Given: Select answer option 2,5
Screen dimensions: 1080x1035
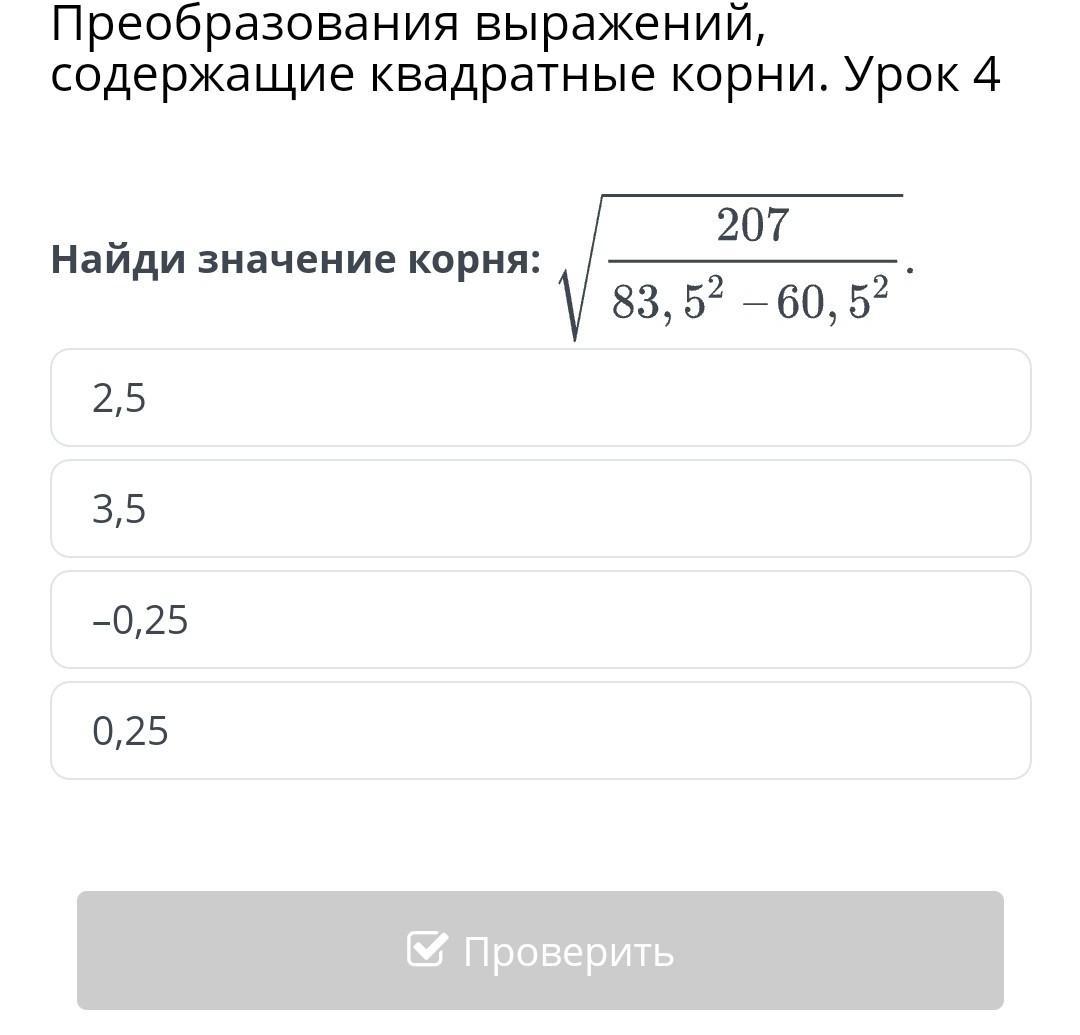Looking at the screenshot, I should (x=540, y=398).
